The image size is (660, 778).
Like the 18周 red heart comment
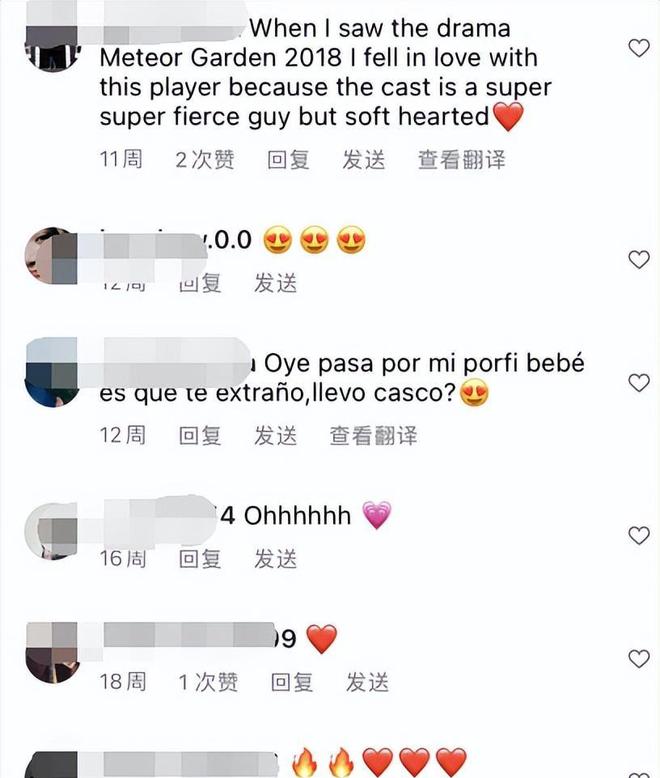[638, 659]
